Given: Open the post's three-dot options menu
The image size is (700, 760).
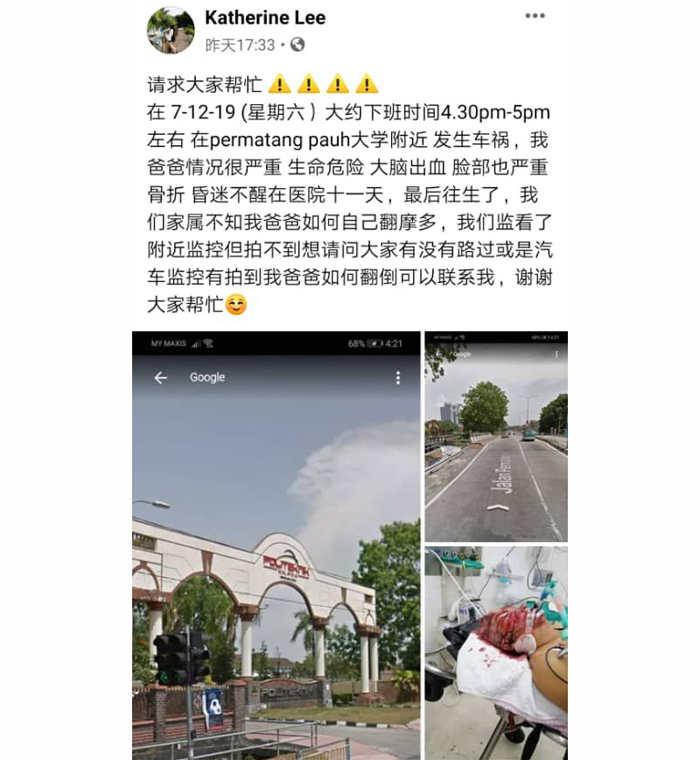Looking at the screenshot, I should [535, 17].
